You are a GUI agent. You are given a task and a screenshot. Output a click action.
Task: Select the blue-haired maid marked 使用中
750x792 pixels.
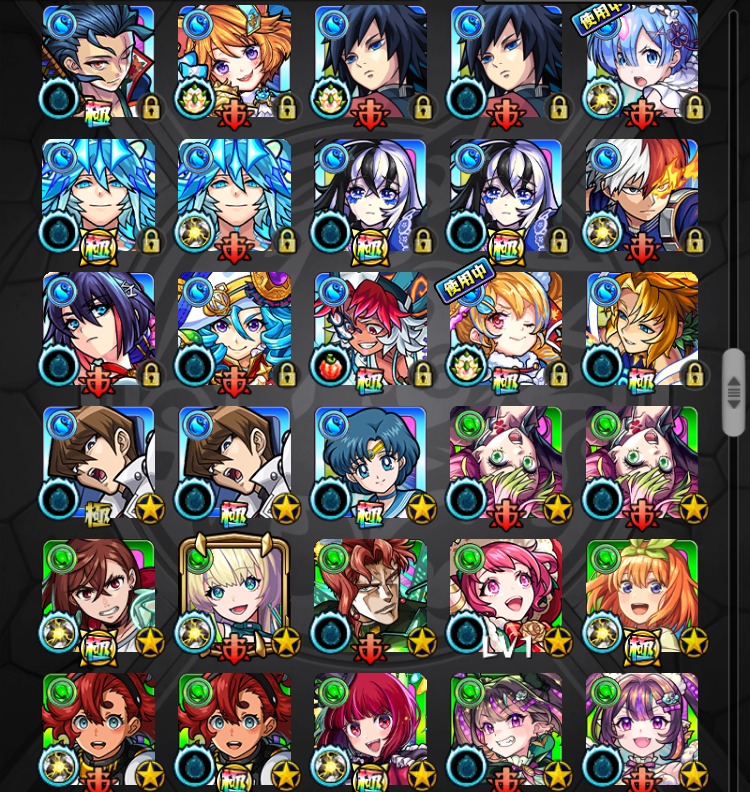click(642, 62)
